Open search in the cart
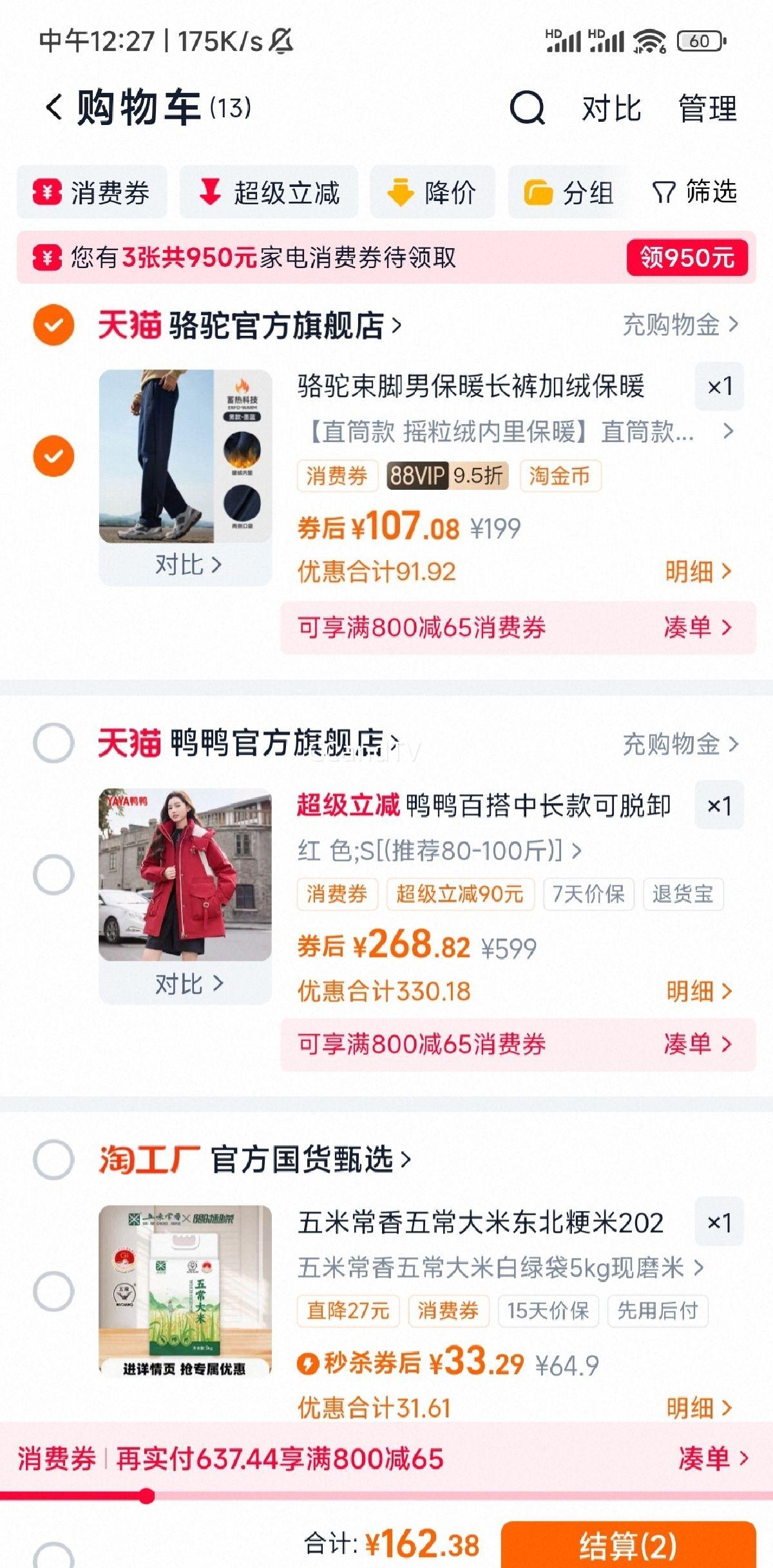The width and height of the screenshot is (773, 1568). pyautogui.click(x=527, y=108)
